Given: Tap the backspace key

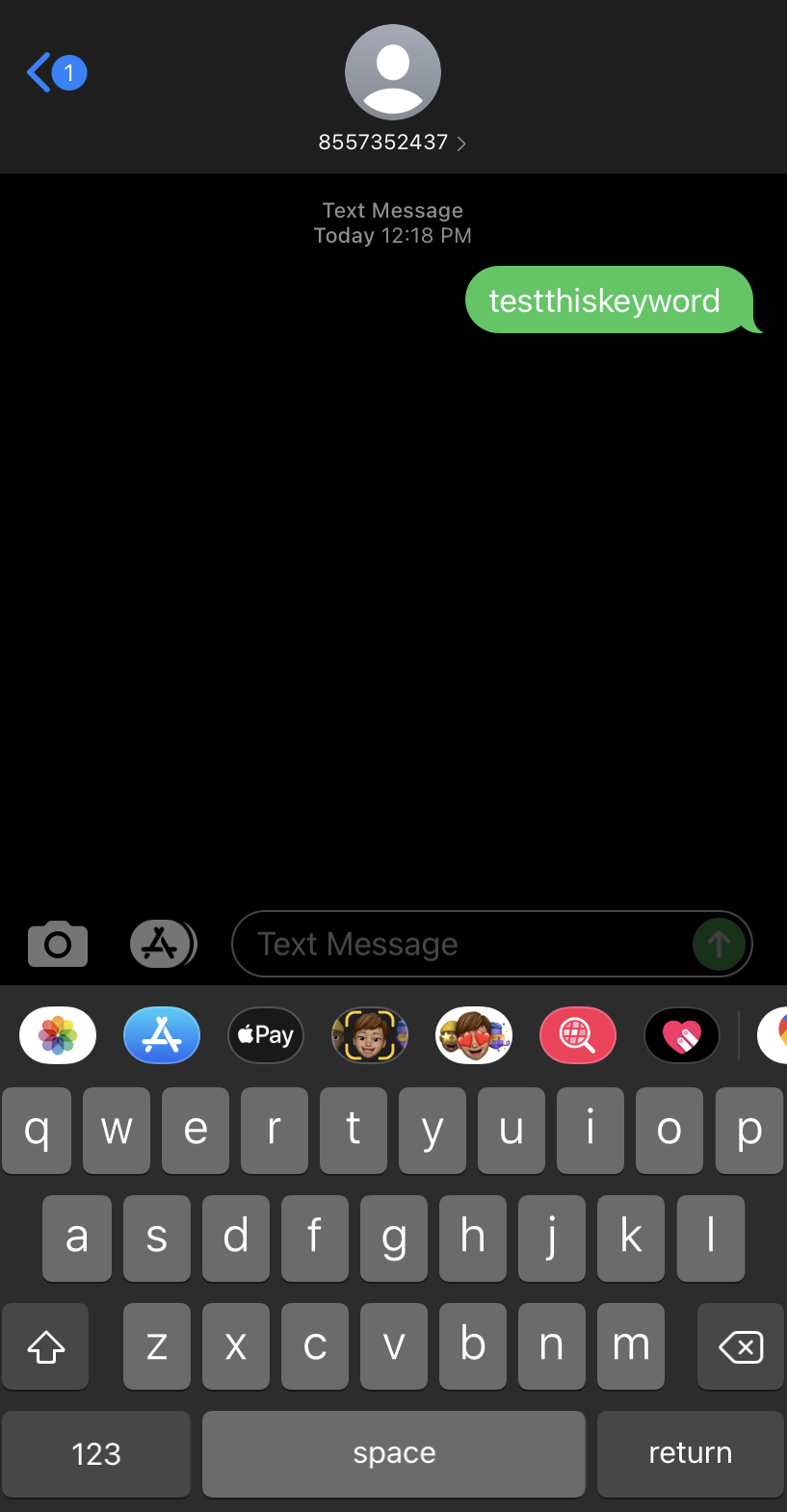Looking at the screenshot, I should 741,1346.
